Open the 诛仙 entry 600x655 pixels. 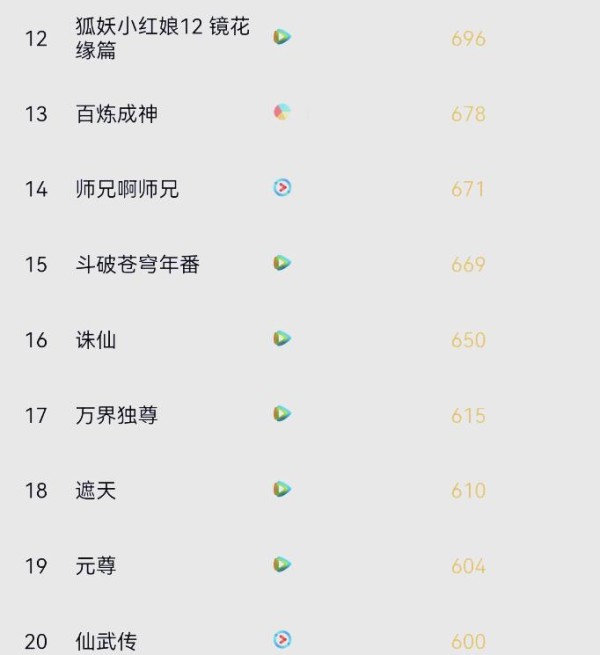pos(96,340)
